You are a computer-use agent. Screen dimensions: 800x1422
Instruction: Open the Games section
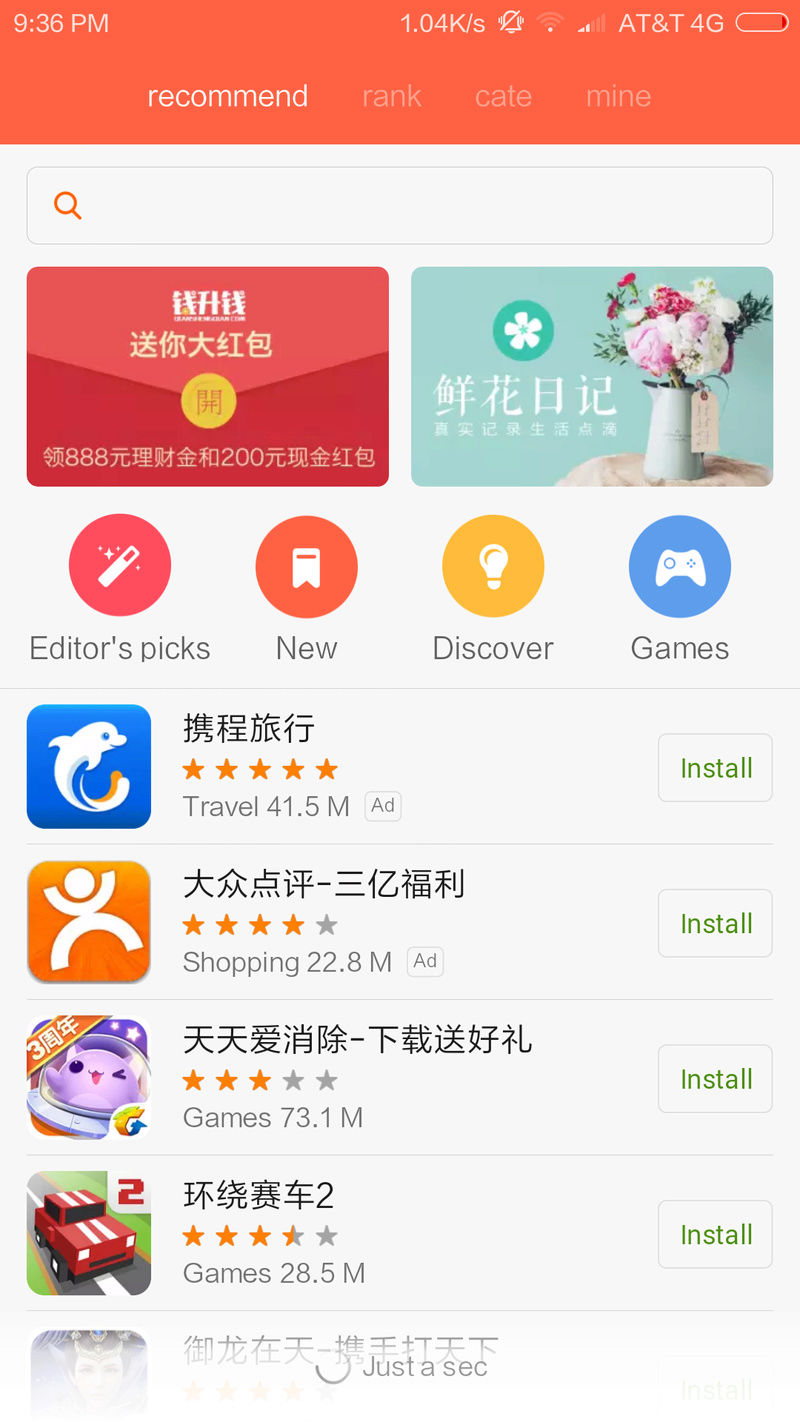click(680, 590)
